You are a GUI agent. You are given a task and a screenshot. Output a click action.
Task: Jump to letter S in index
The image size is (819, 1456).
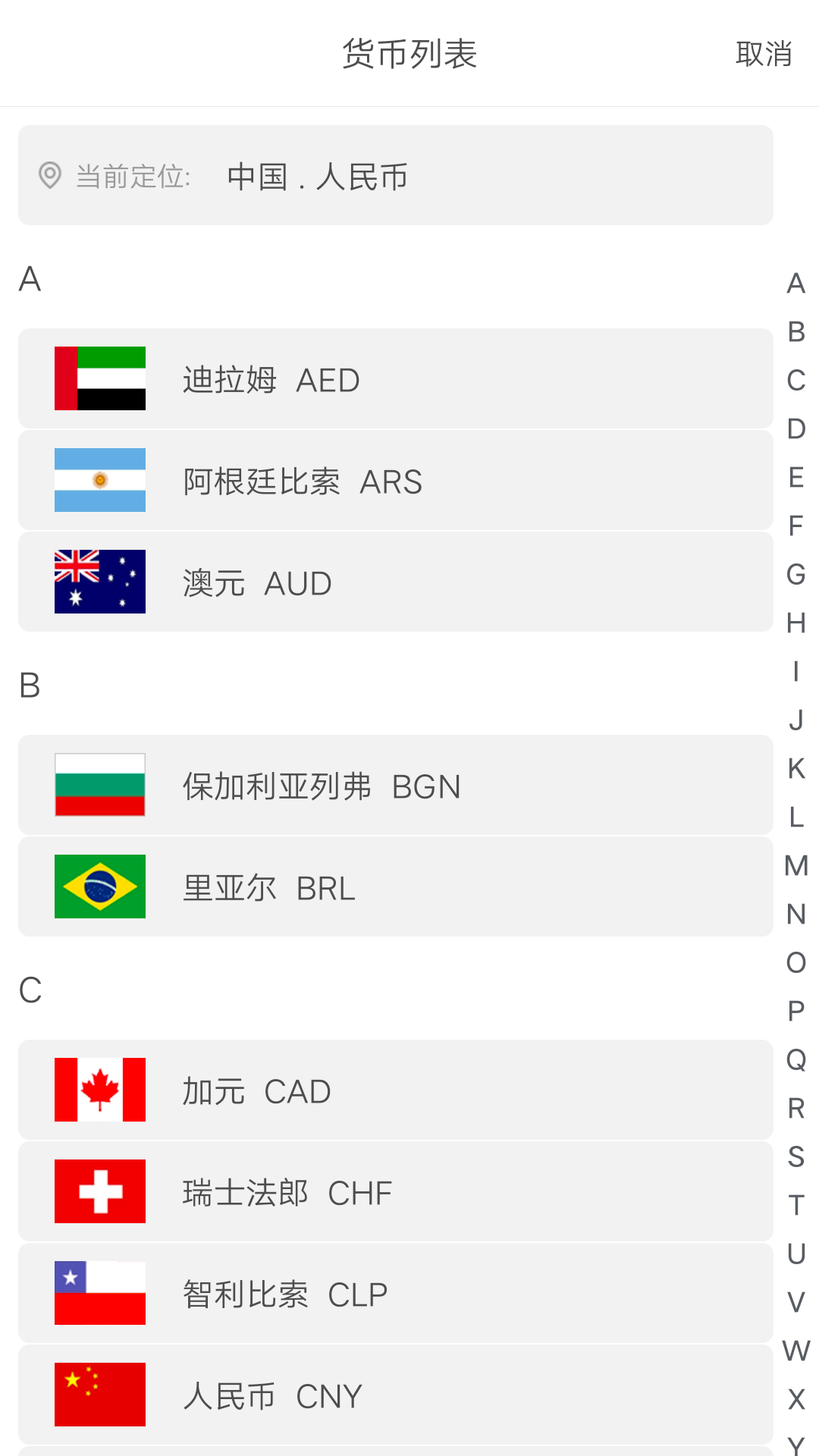coord(795,1157)
